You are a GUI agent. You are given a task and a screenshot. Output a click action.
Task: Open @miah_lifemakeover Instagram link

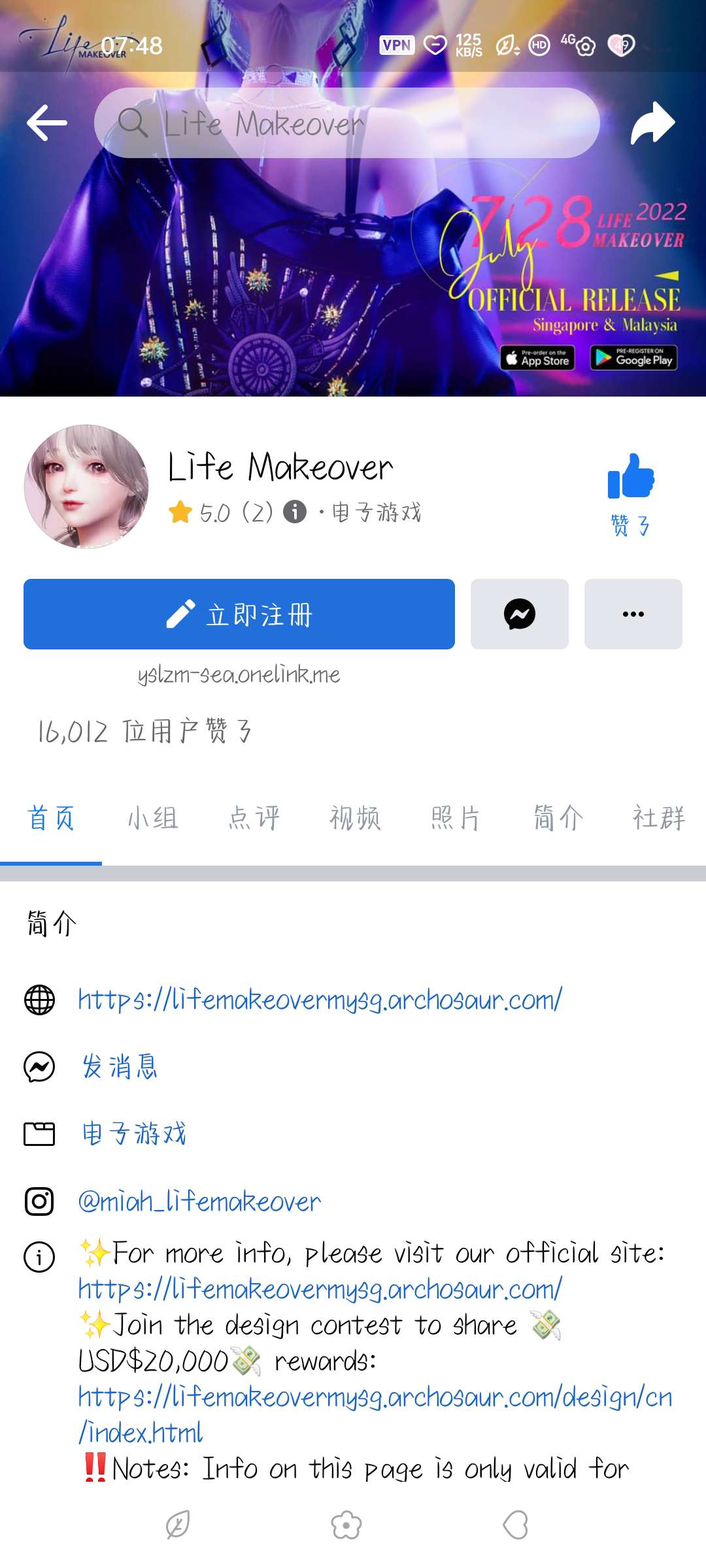pyautogui.click(x=199, y=1201)
